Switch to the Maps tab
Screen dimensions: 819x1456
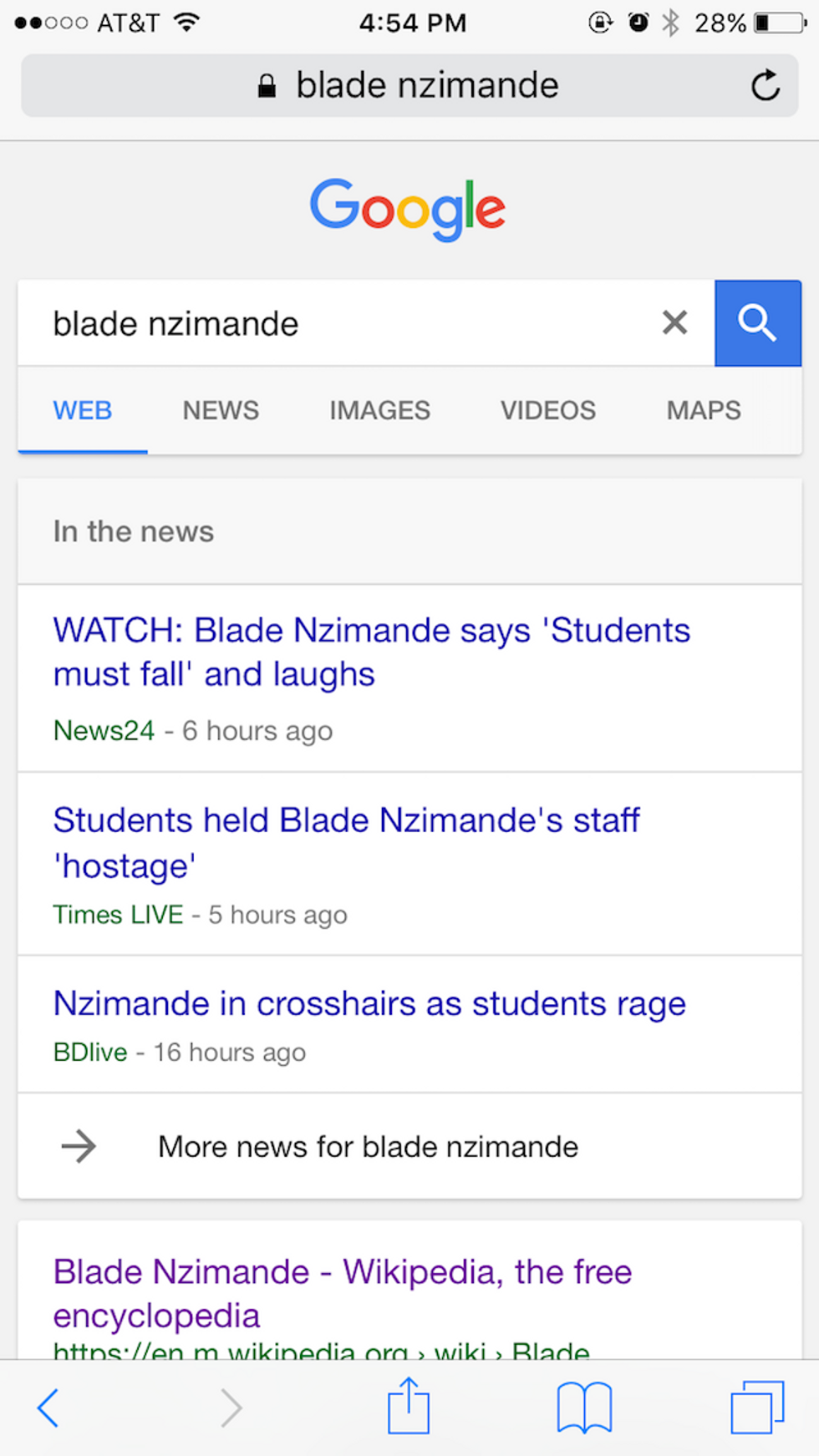point(704,410)
